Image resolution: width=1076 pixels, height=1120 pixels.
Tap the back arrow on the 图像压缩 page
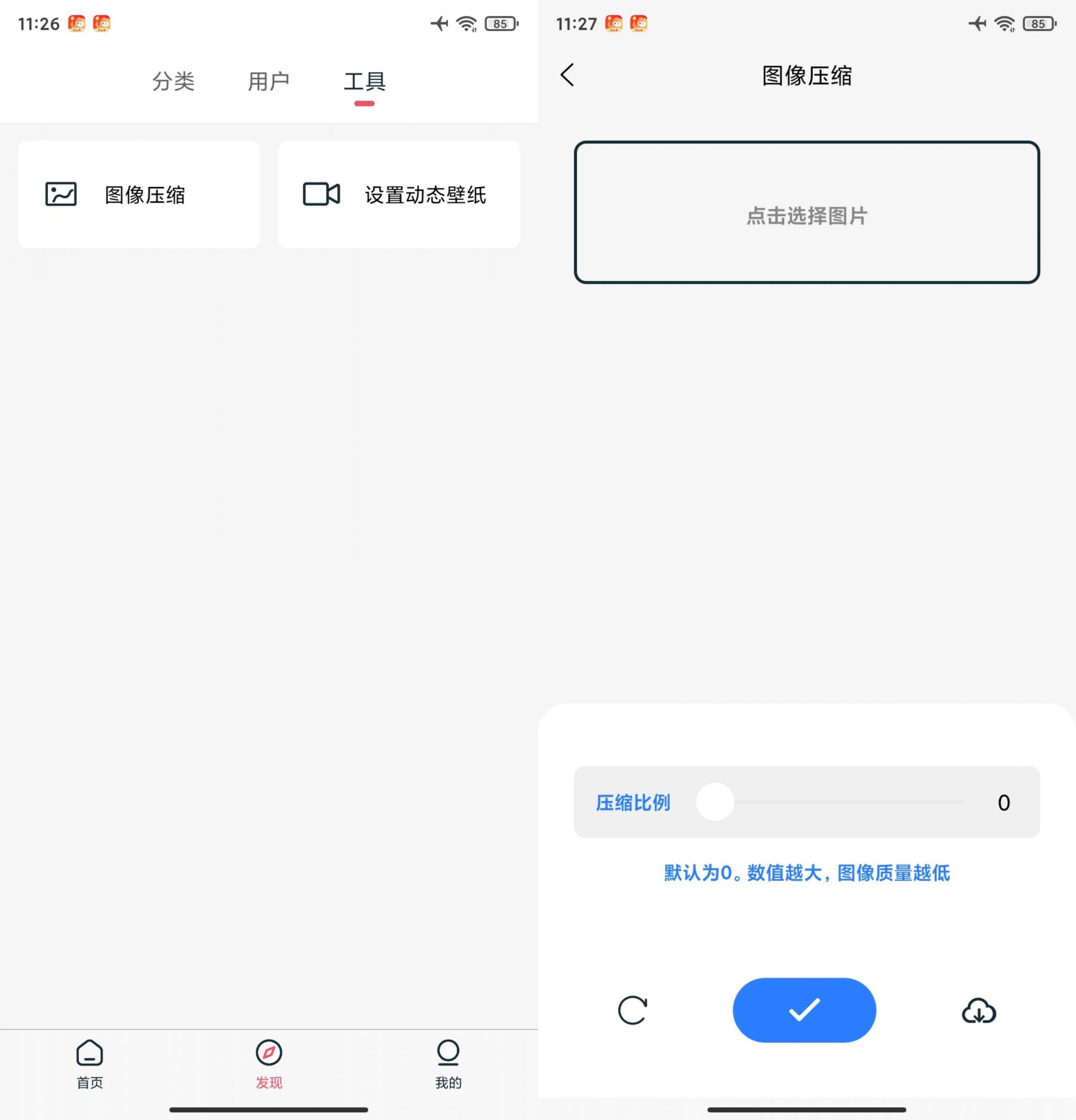click(x=567, y=74)
